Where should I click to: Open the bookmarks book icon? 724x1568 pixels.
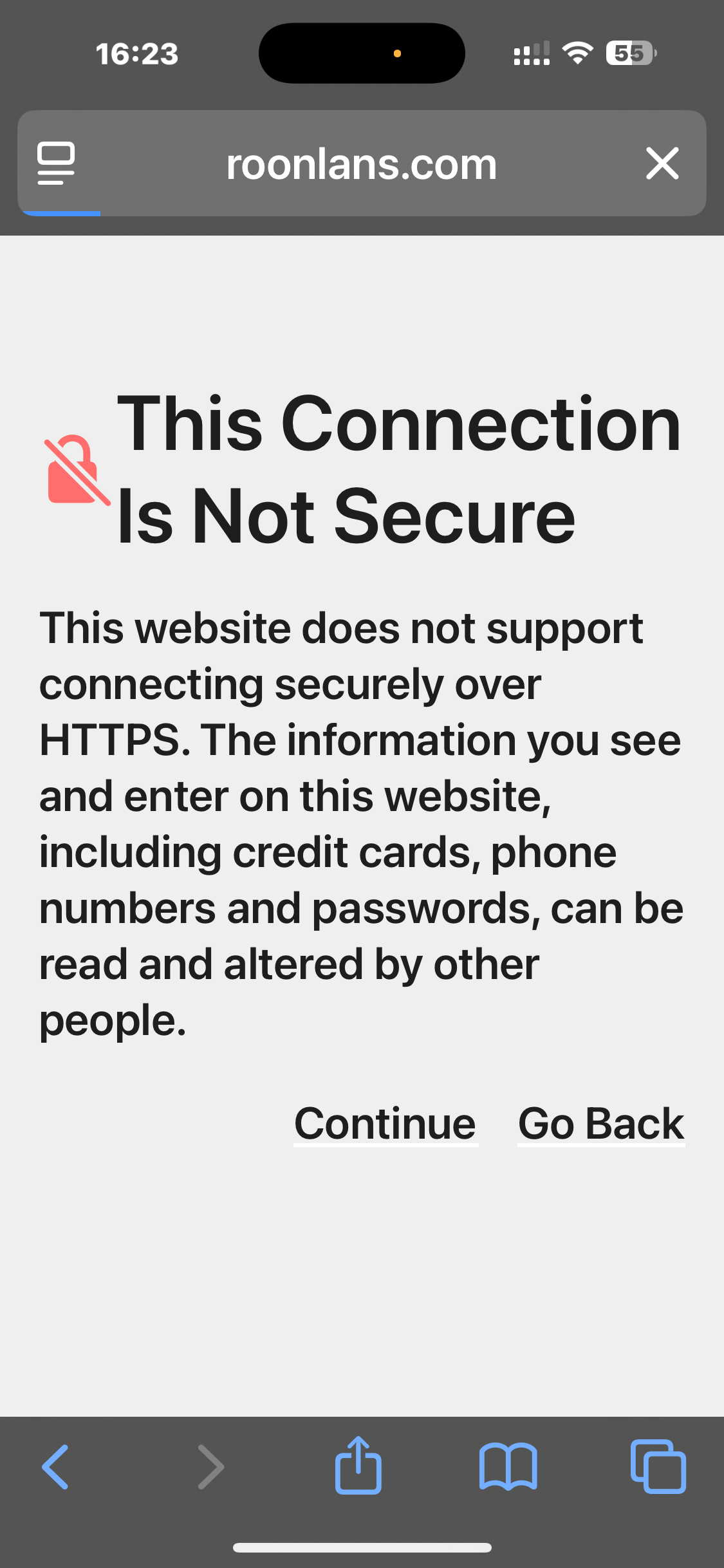click(508, 1467)
